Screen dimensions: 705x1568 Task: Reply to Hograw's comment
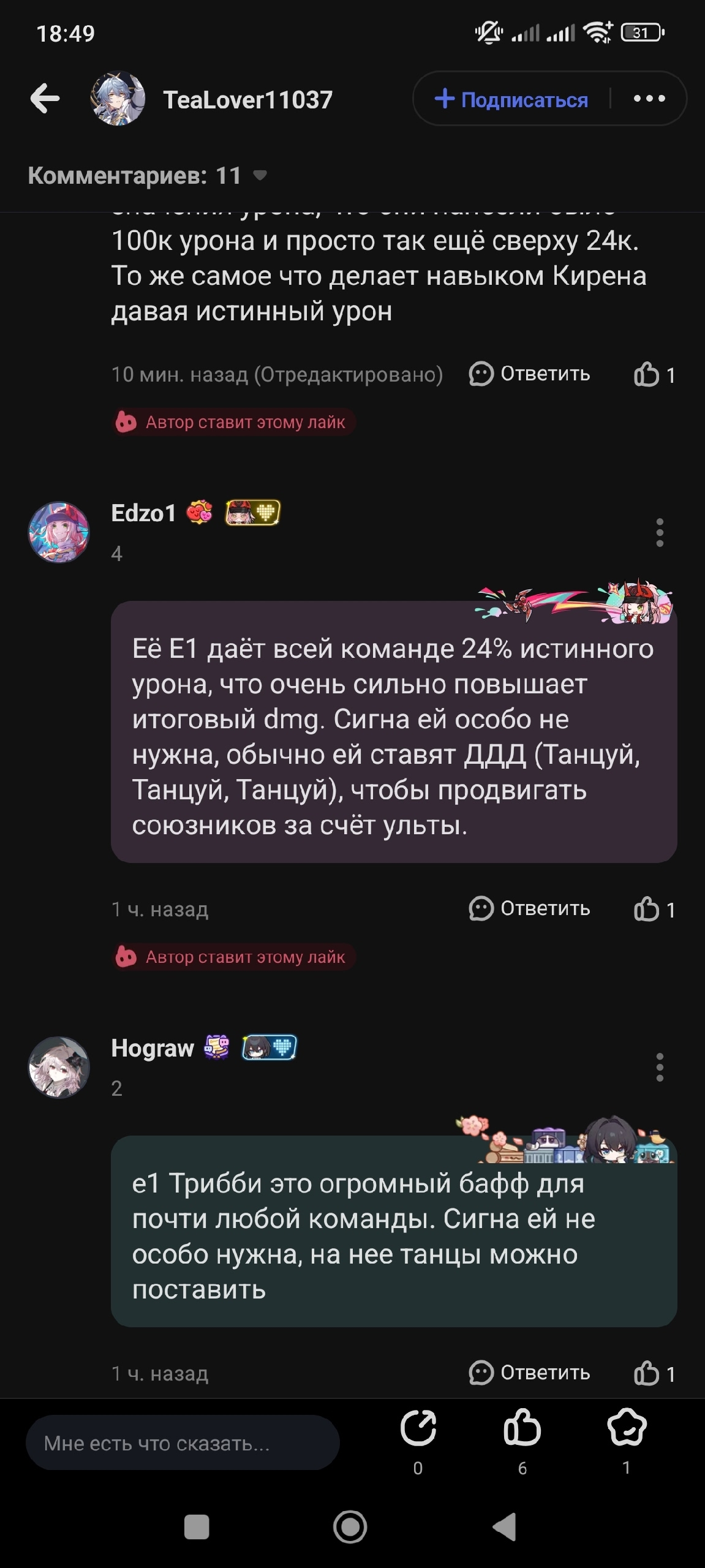(x=530, y=1373)
